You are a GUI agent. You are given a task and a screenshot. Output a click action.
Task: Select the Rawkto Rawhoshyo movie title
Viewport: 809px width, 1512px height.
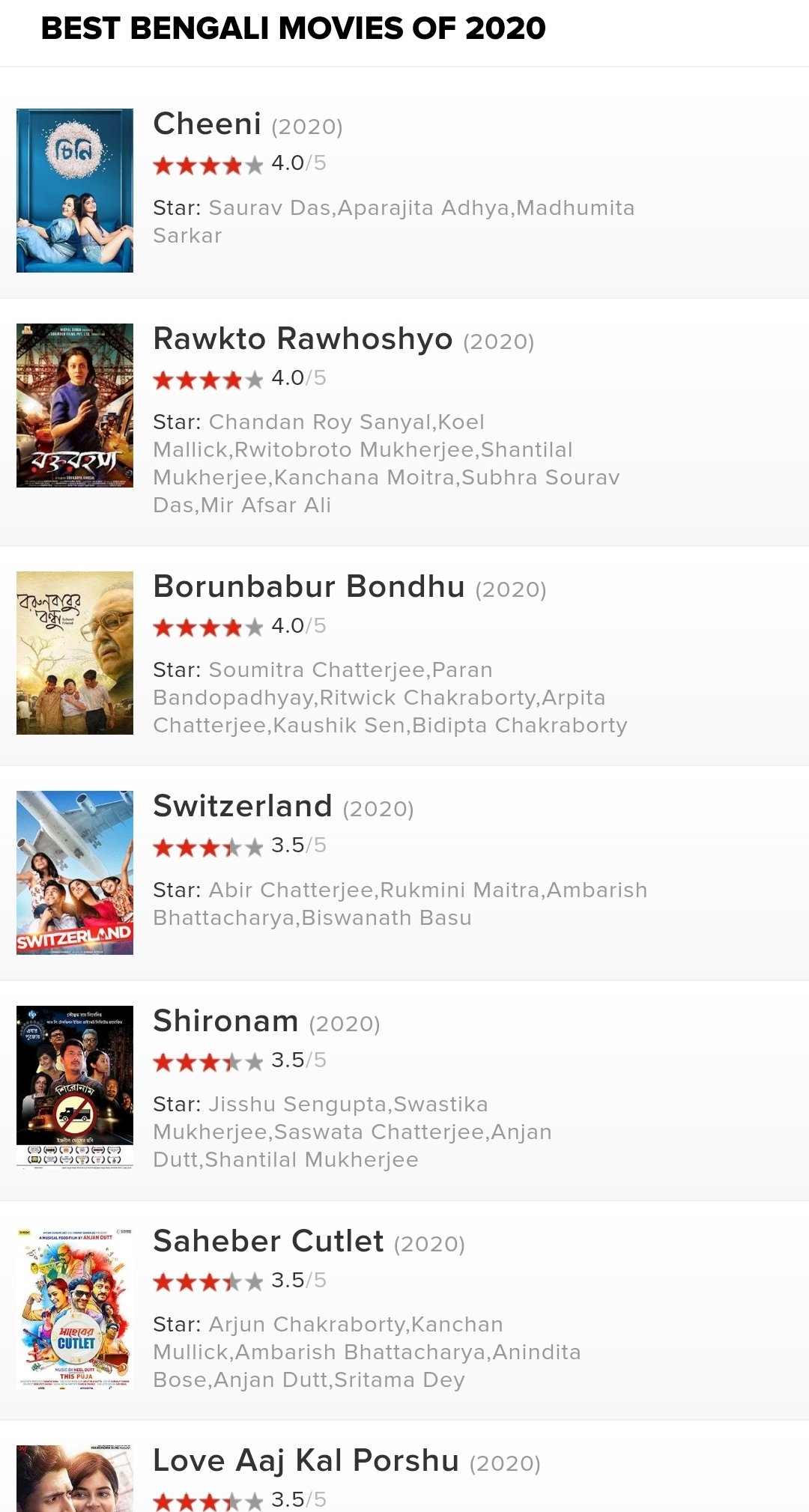coord(303,339)
